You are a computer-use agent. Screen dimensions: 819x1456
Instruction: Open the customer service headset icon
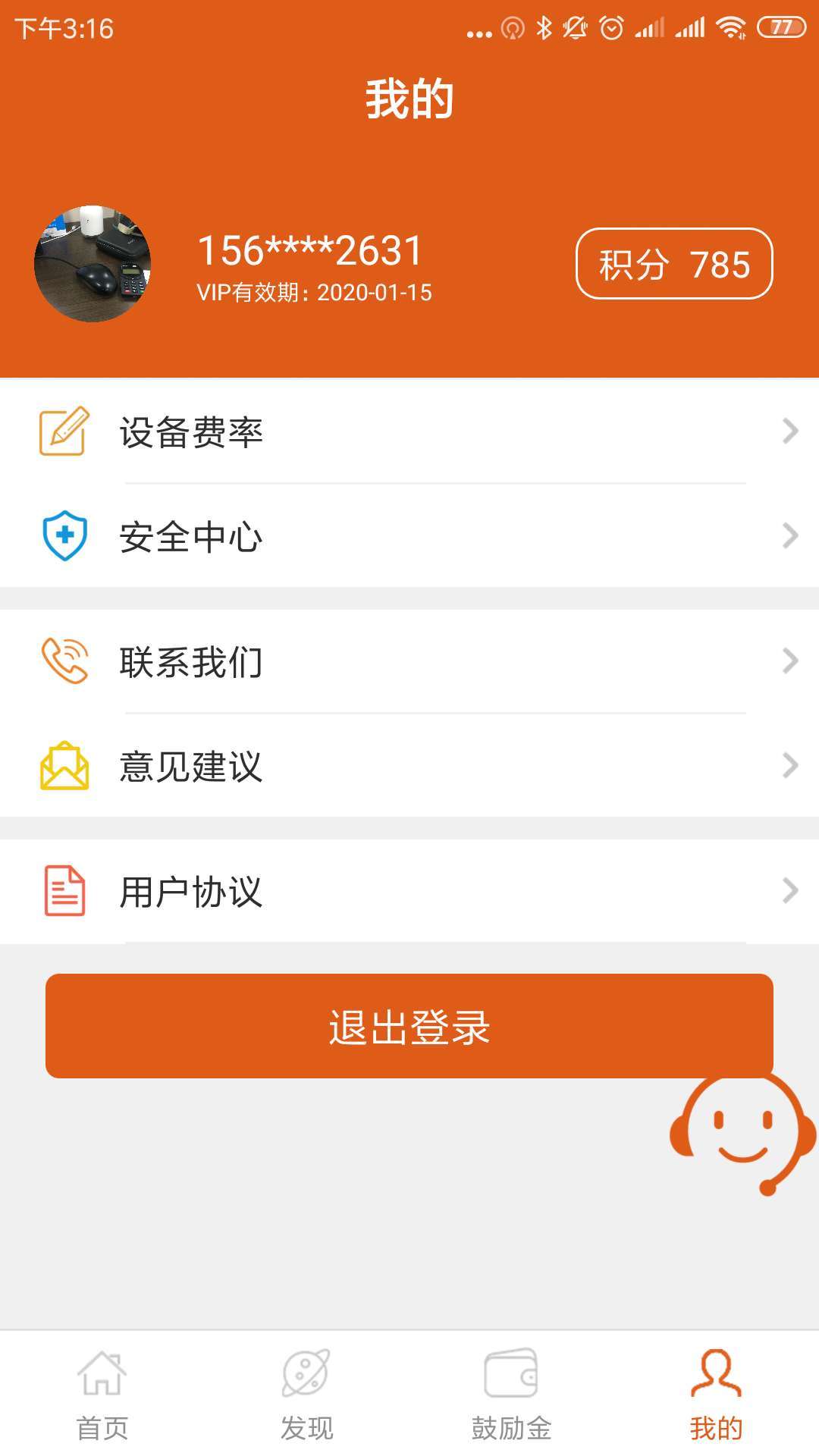click(x=742, y=1132)
